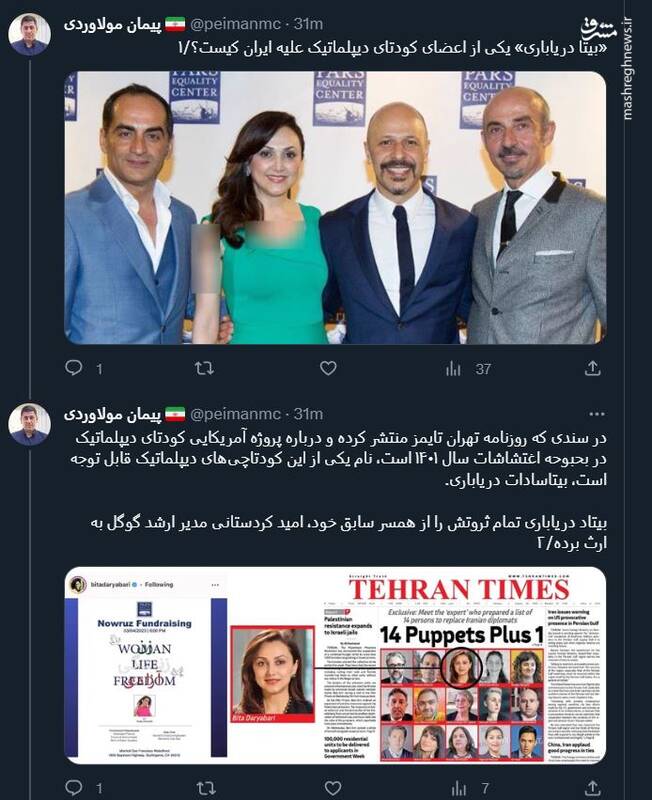Viewport: 652px width, 800px height.
Task: Open the group photo in the first tweet
Action: click(334, 208)
